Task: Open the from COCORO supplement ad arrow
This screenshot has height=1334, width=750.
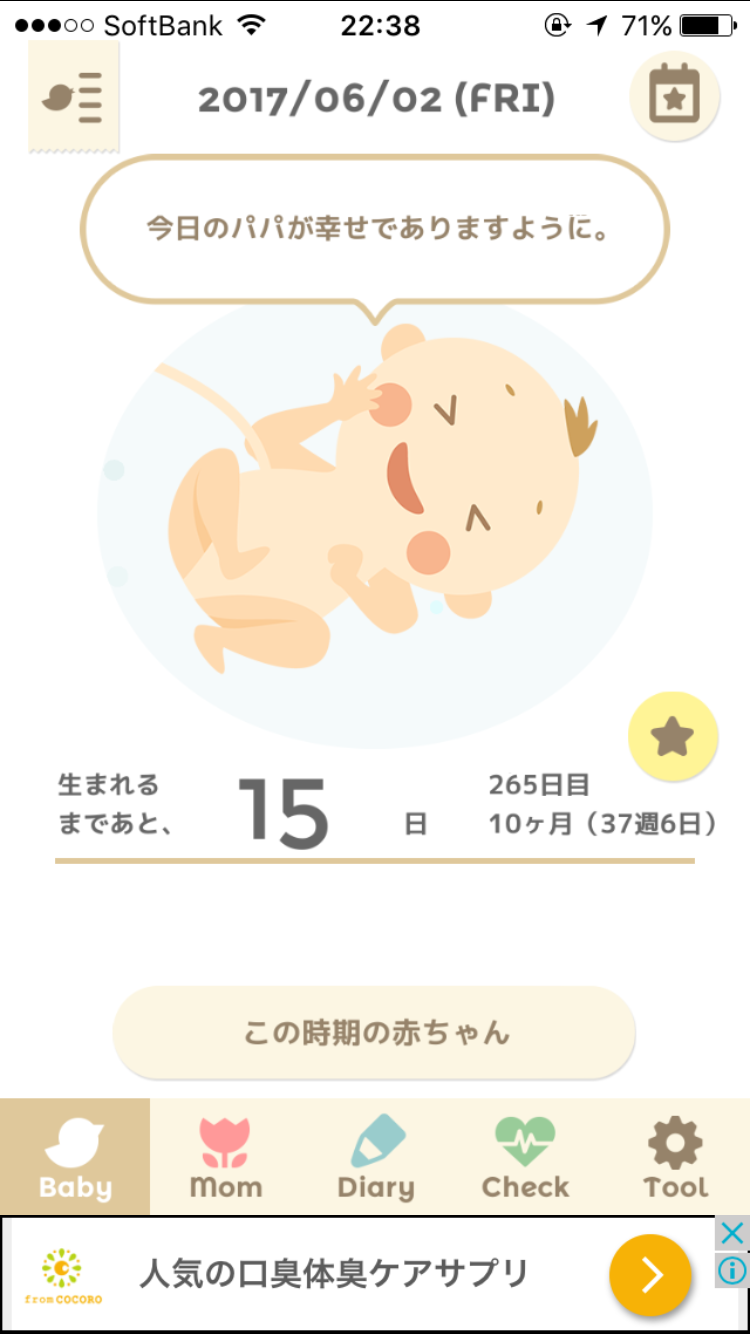Action: pyautogui.click(x=650, y=1275)
